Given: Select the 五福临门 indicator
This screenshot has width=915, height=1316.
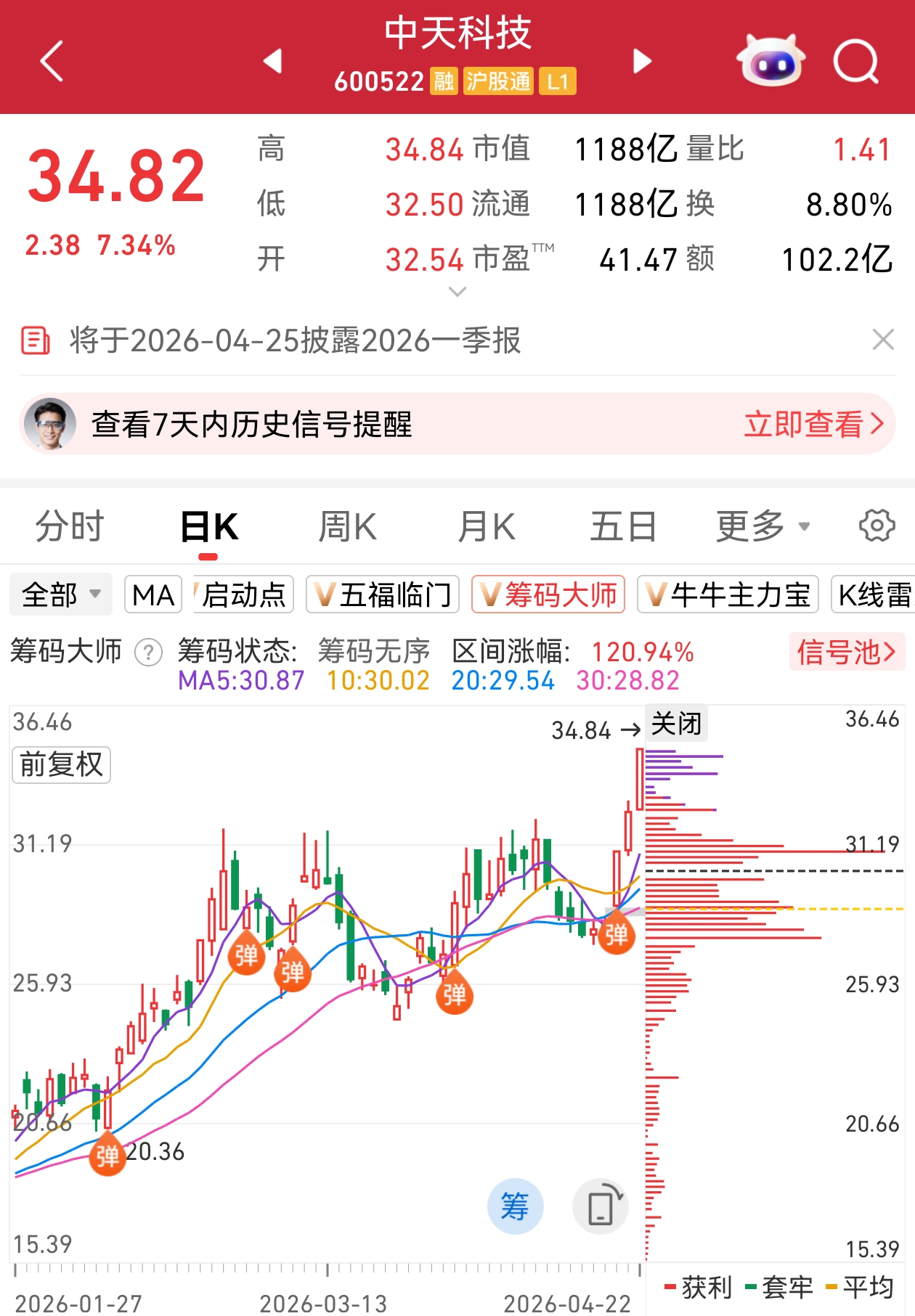Looking at the screenshot, I should pos(383,595).
